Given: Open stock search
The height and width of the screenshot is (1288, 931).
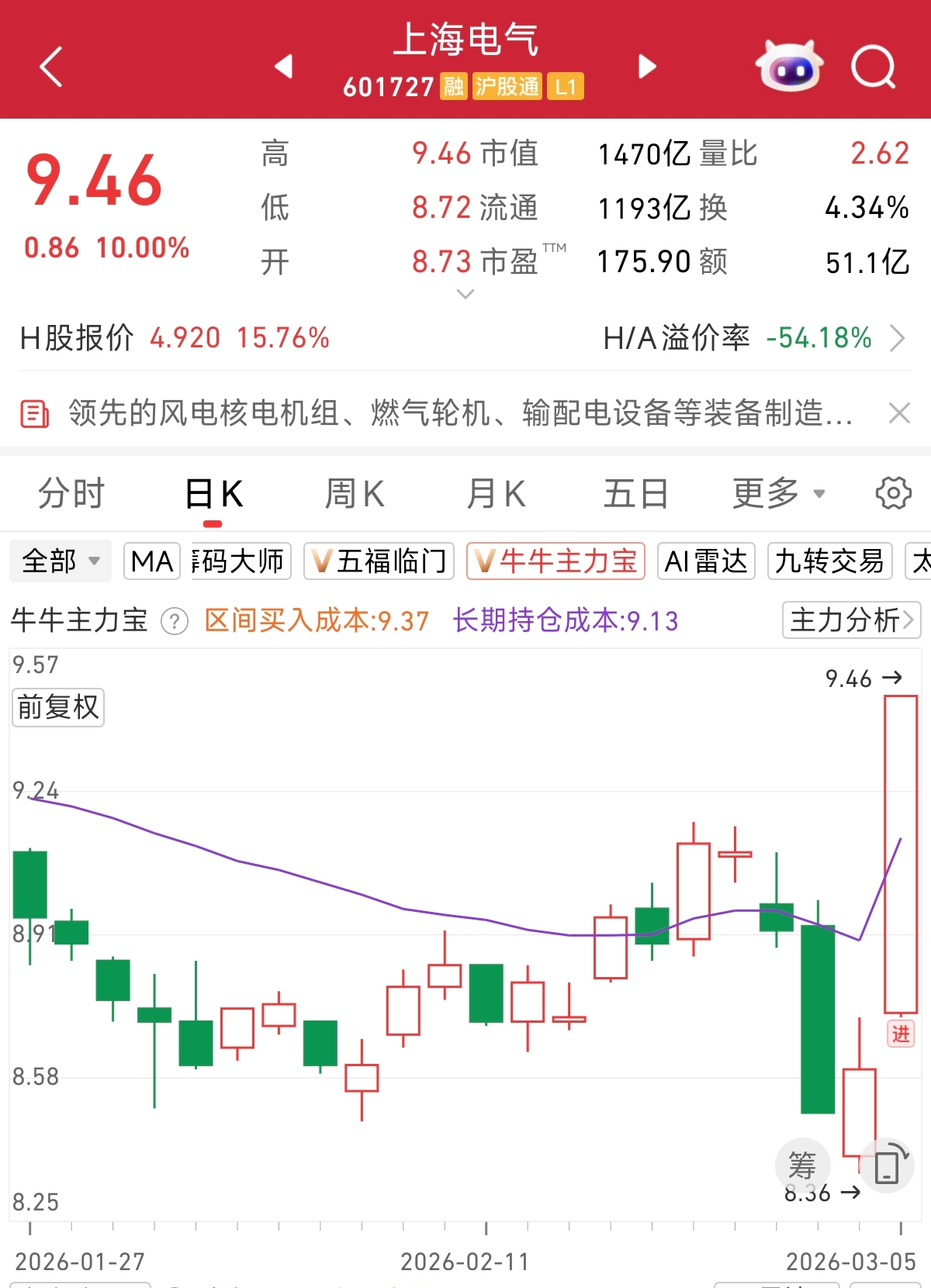Looking at the screenshot, I should [873, 67].
